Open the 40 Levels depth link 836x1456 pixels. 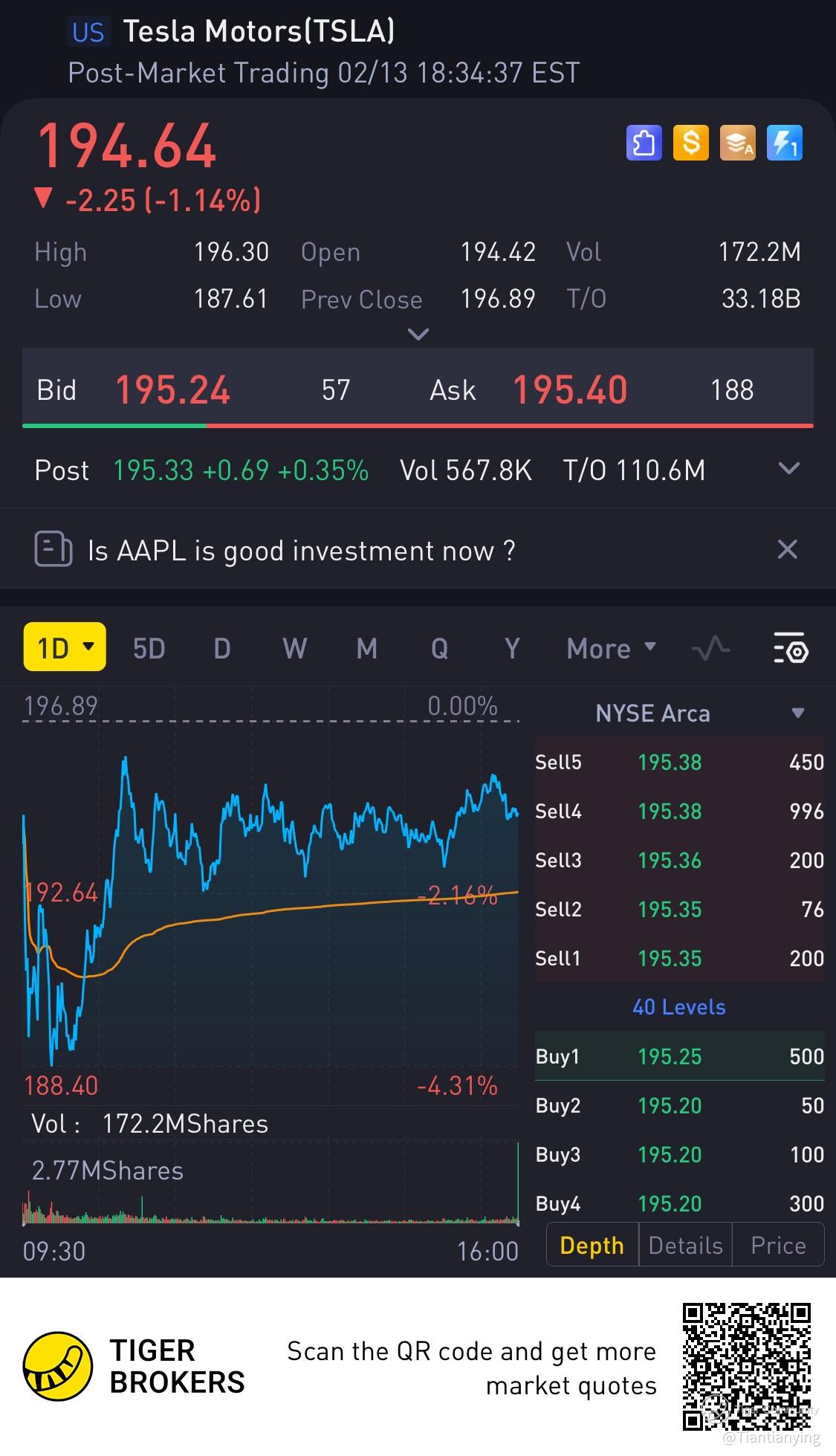(678, 1007)
